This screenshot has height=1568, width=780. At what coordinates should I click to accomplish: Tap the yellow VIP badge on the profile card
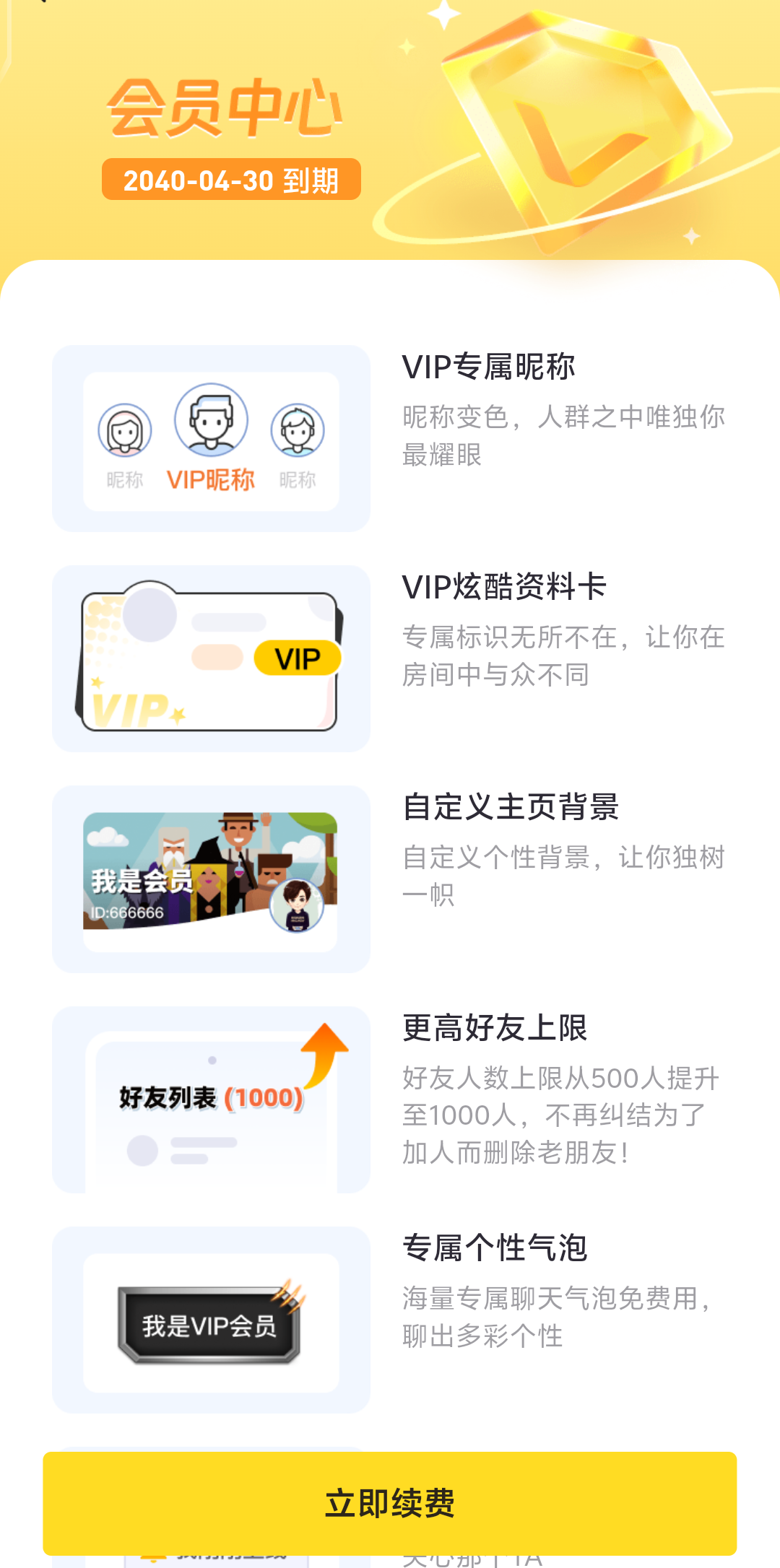(x=298, y=658)
